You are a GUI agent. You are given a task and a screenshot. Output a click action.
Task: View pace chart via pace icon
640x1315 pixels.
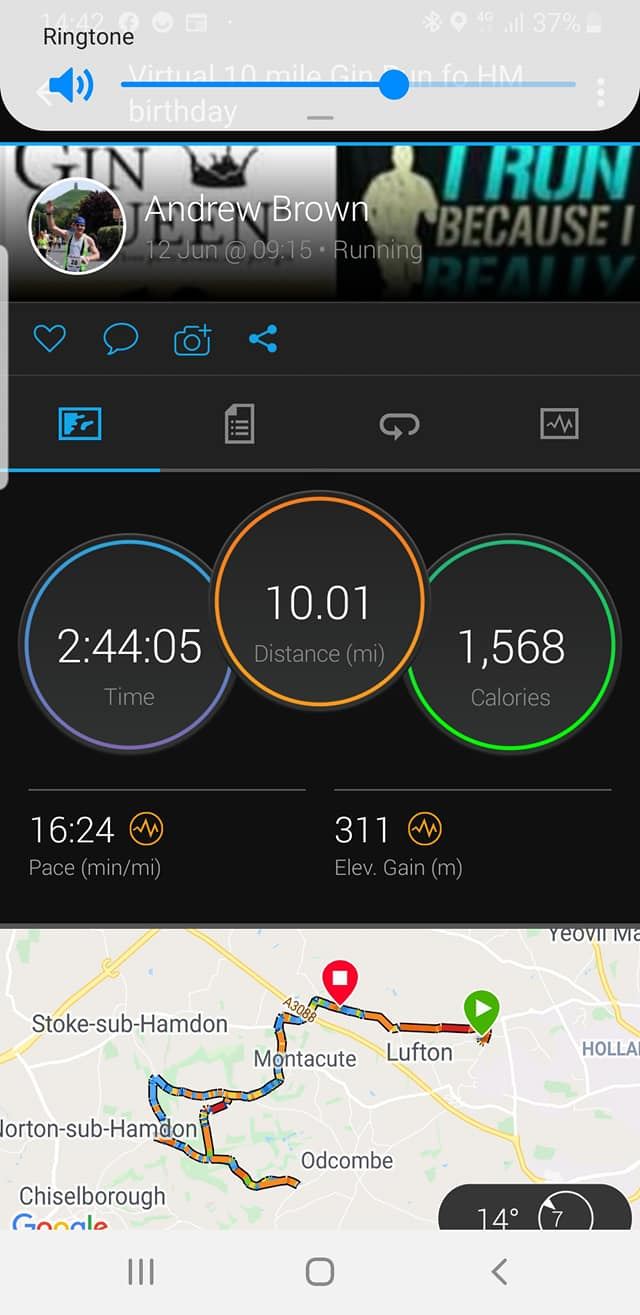[146, 829]
